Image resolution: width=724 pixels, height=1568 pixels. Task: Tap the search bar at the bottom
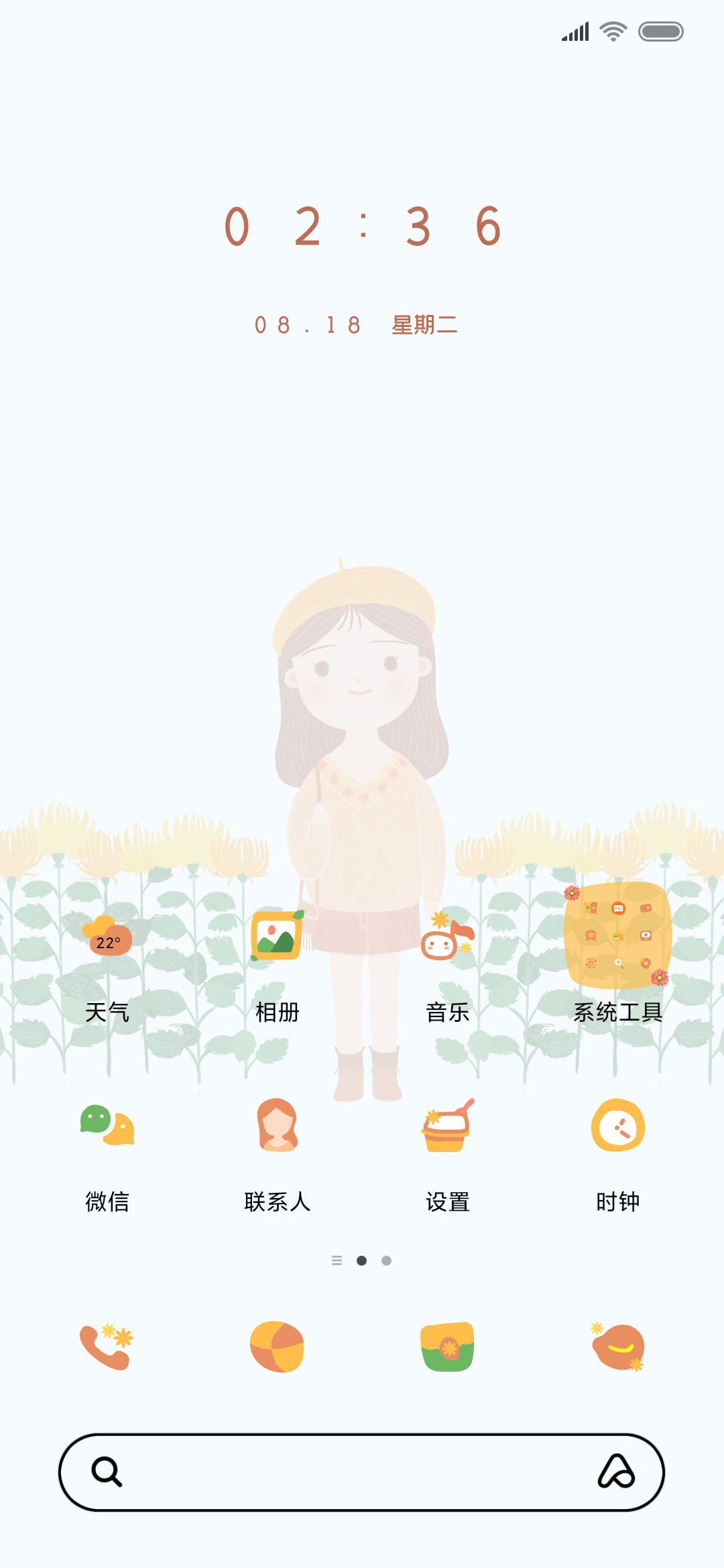[361, 1472]
